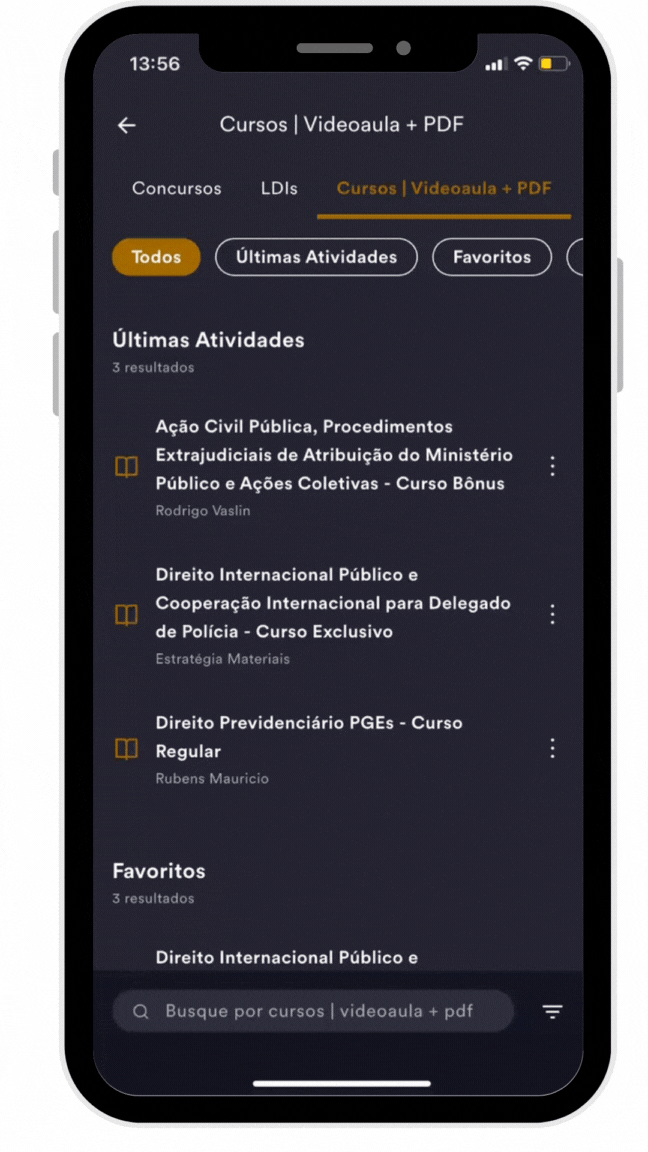Open Direito Internacional Público course by Estratégia Materiais
The width and height of the screenshot is (648, 1152).
tap(333, 616)
